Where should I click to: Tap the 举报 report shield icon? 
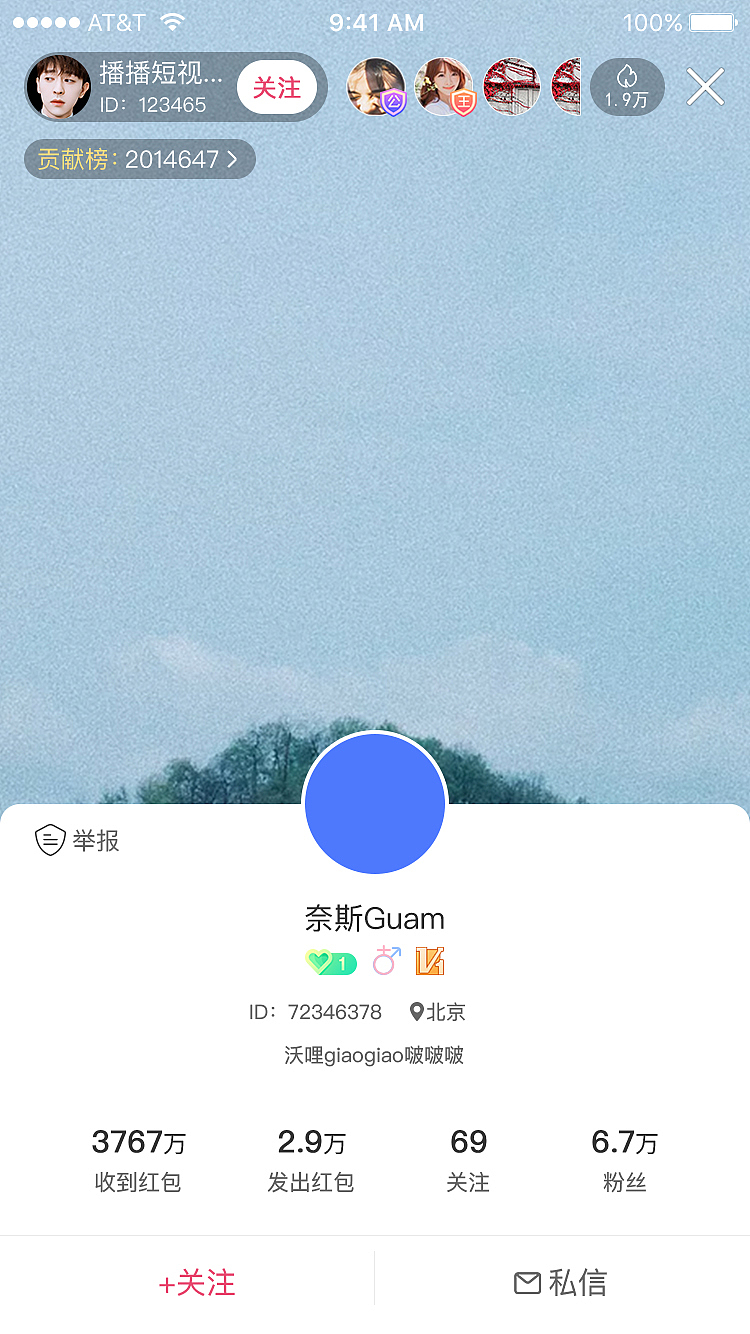46,841
